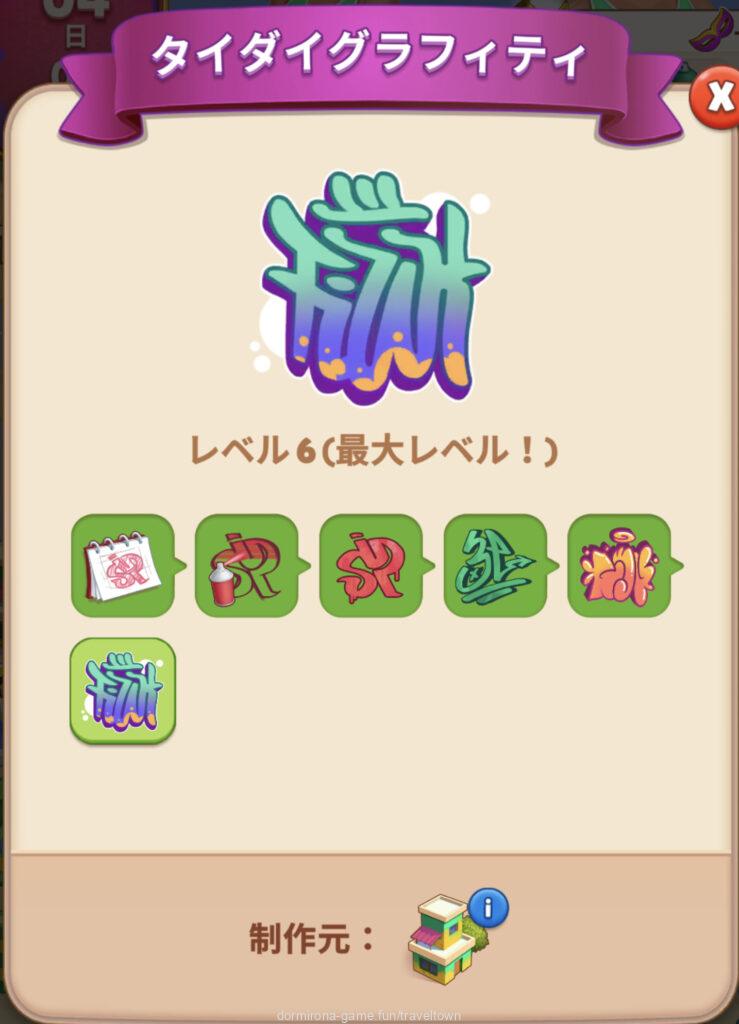Select the level 6 tie-dye graffiti item
This screenshot has height=1024, width=739.
123,691
